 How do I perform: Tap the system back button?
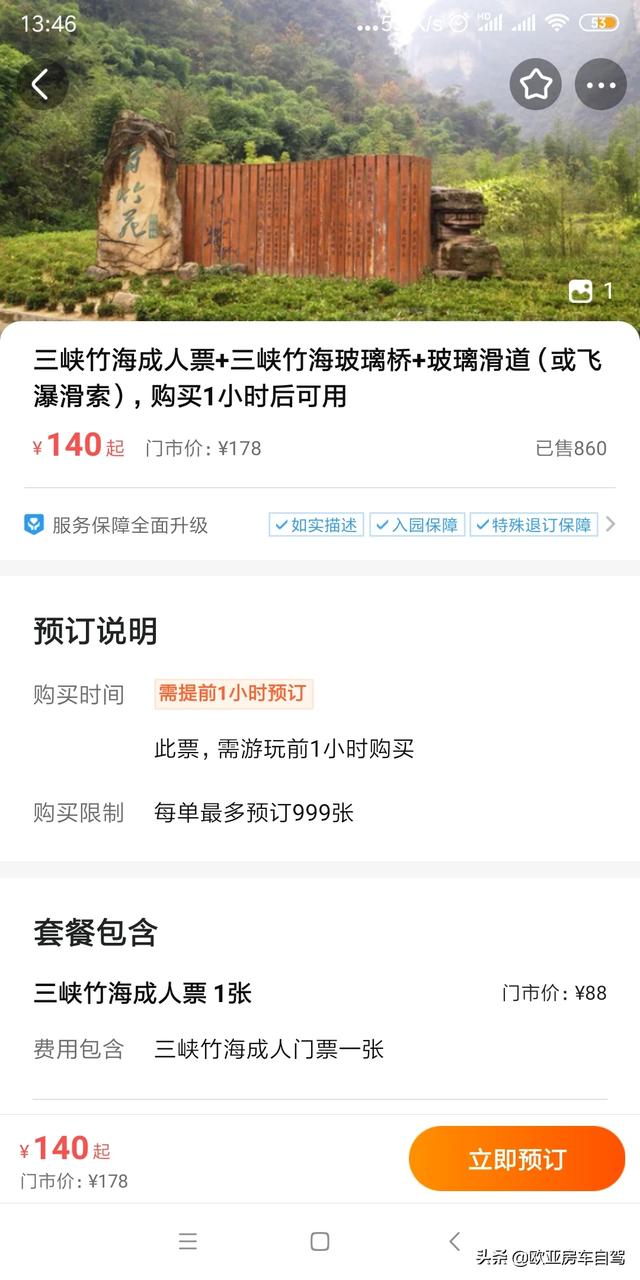[454, 1241]
